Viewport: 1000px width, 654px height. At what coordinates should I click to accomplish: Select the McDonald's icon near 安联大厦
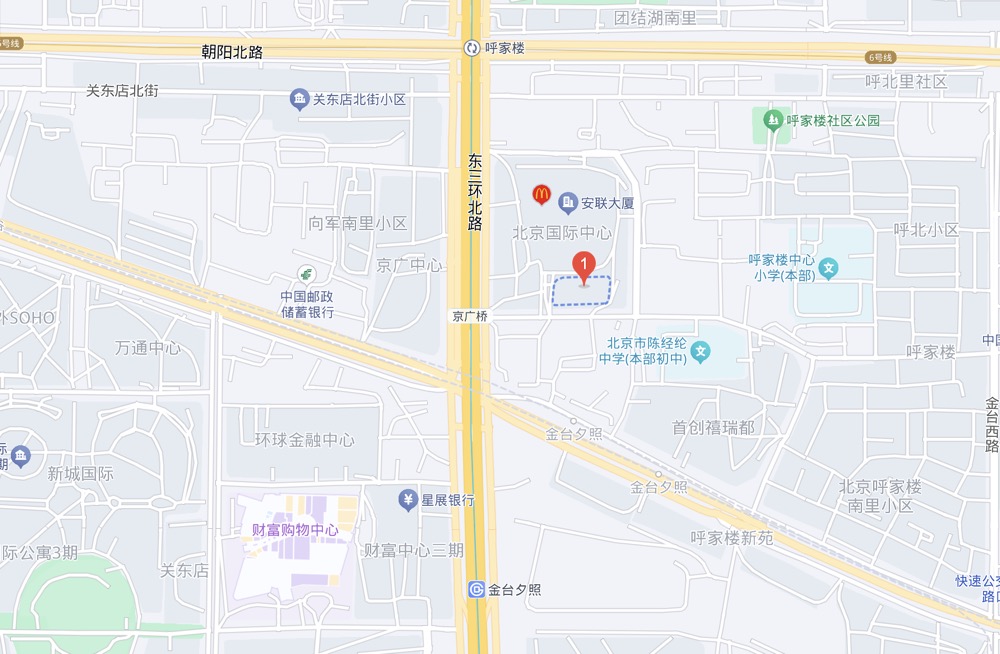pos(541,195)
